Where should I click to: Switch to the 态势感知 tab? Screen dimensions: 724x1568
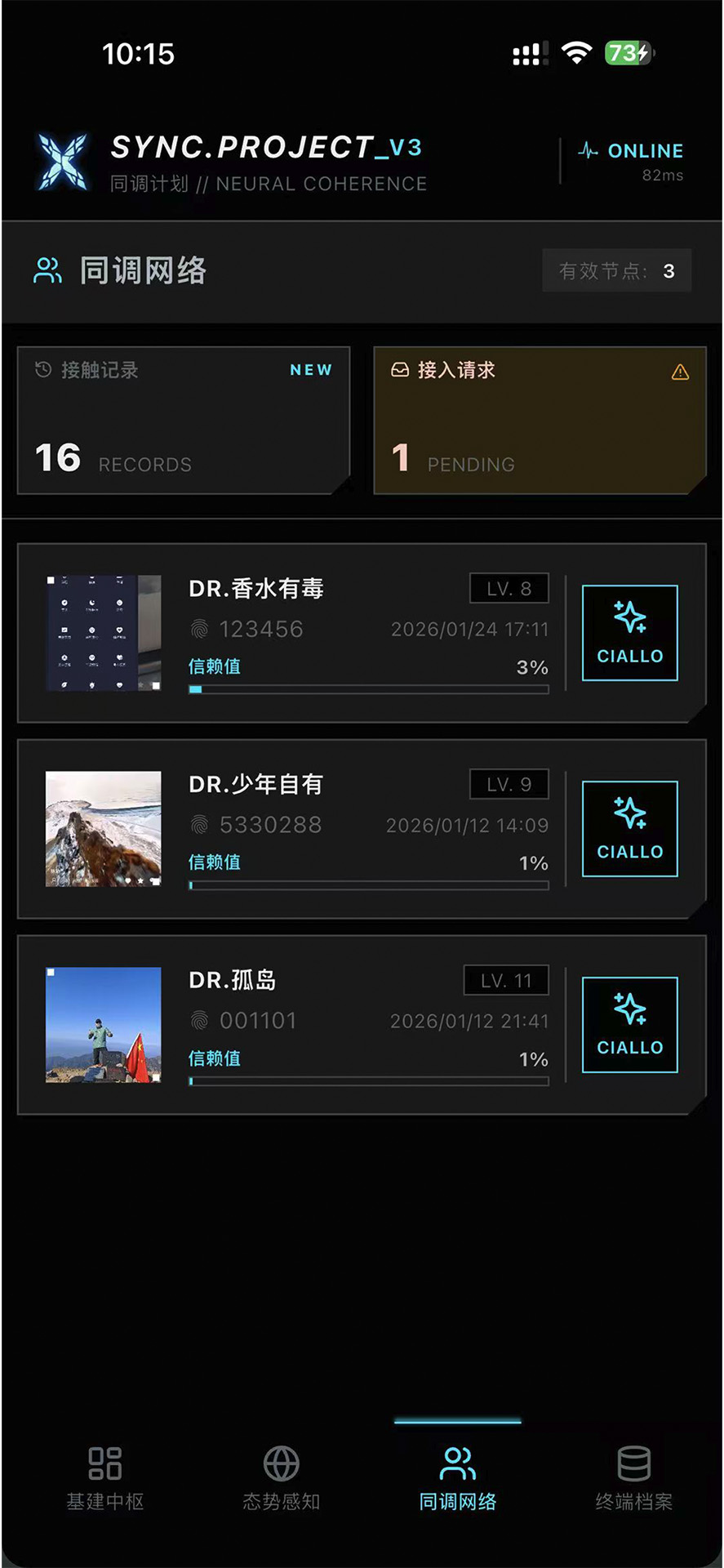point(282,1478)
